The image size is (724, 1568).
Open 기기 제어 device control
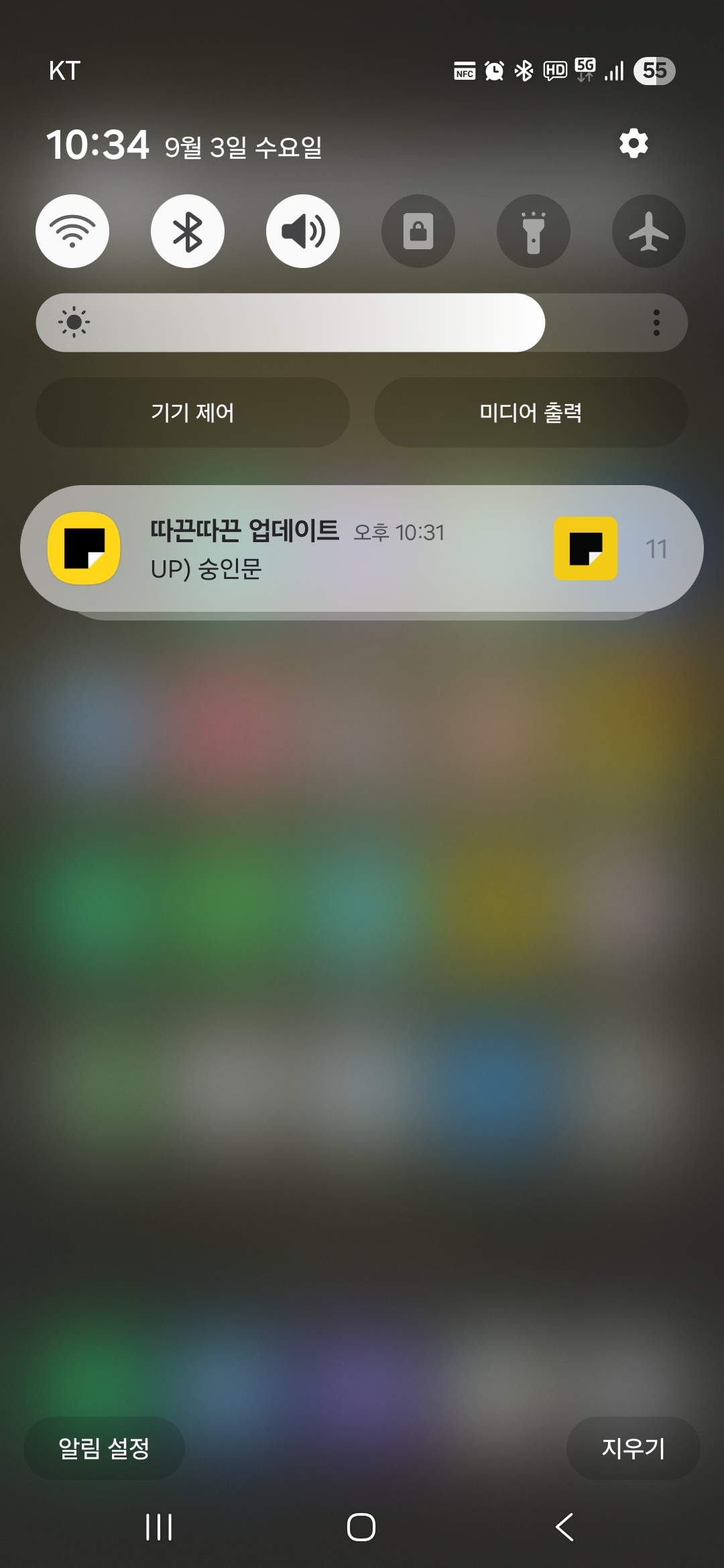[x=192, y=412]
